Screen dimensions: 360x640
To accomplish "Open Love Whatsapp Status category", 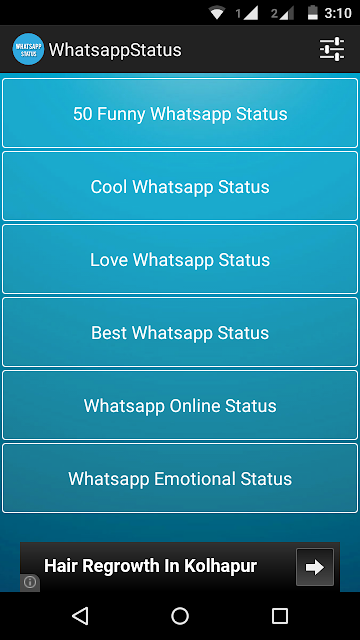I will click(180, 259).
